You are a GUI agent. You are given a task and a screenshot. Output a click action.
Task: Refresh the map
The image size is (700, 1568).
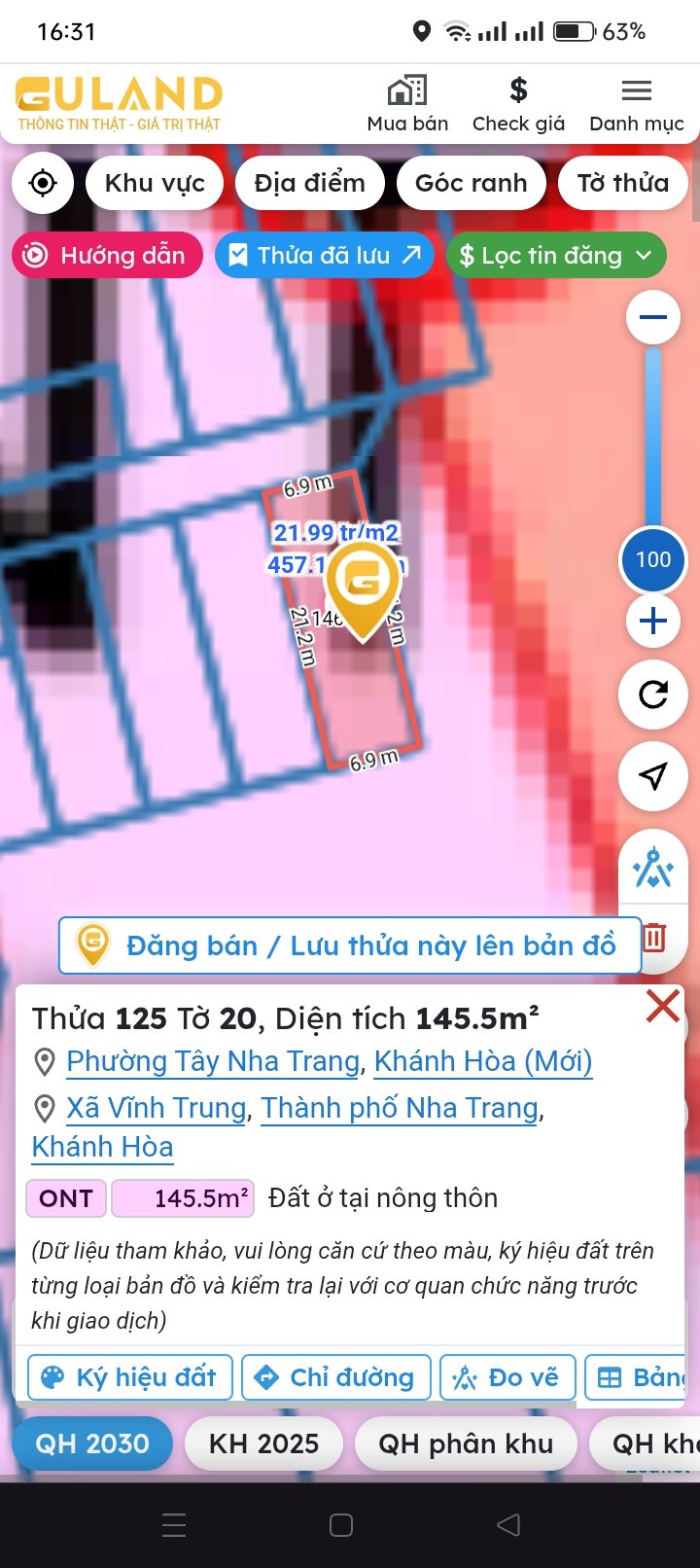[652, 695]
